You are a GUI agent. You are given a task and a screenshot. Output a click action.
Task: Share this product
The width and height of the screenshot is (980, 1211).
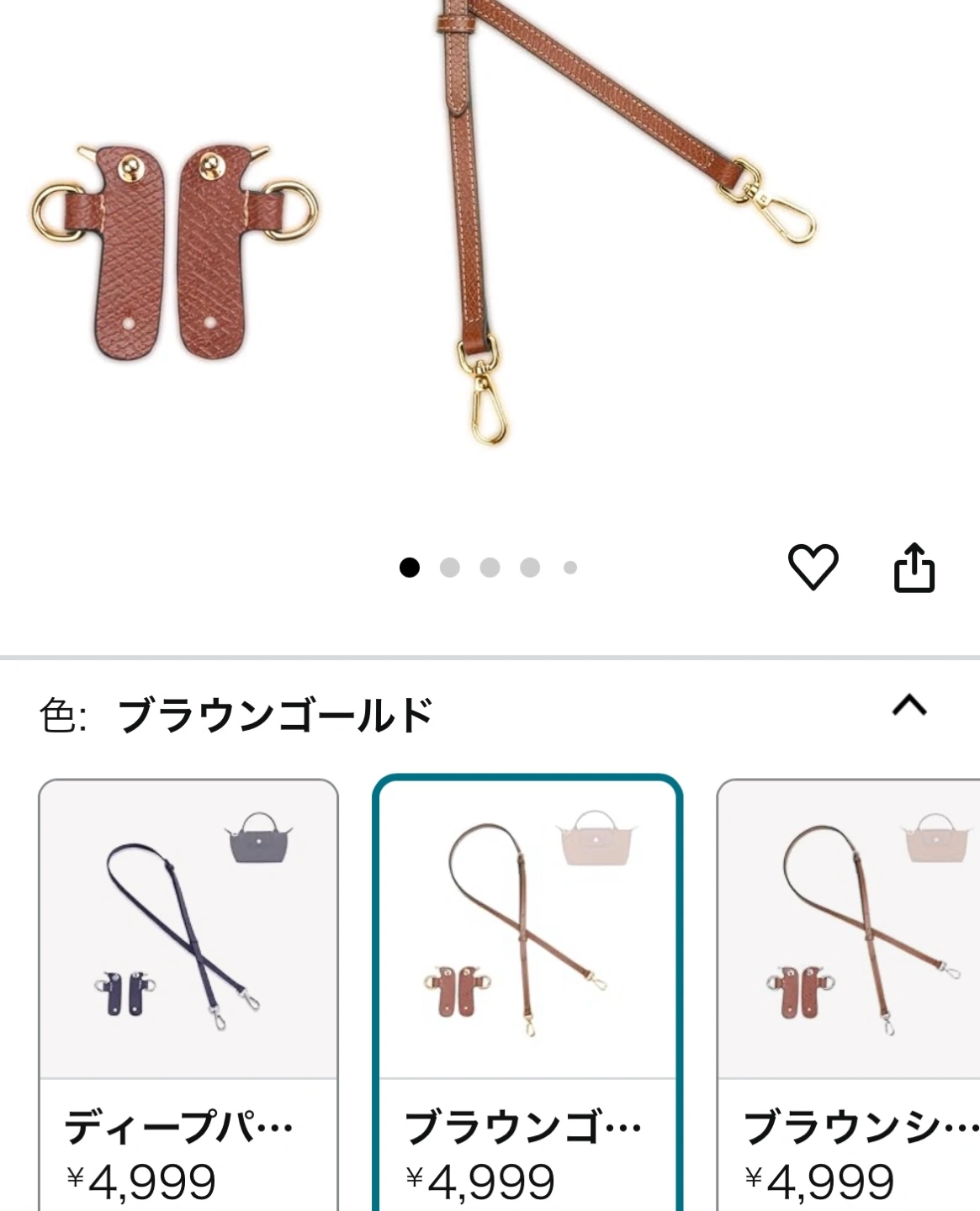click(x=914, y=568)
